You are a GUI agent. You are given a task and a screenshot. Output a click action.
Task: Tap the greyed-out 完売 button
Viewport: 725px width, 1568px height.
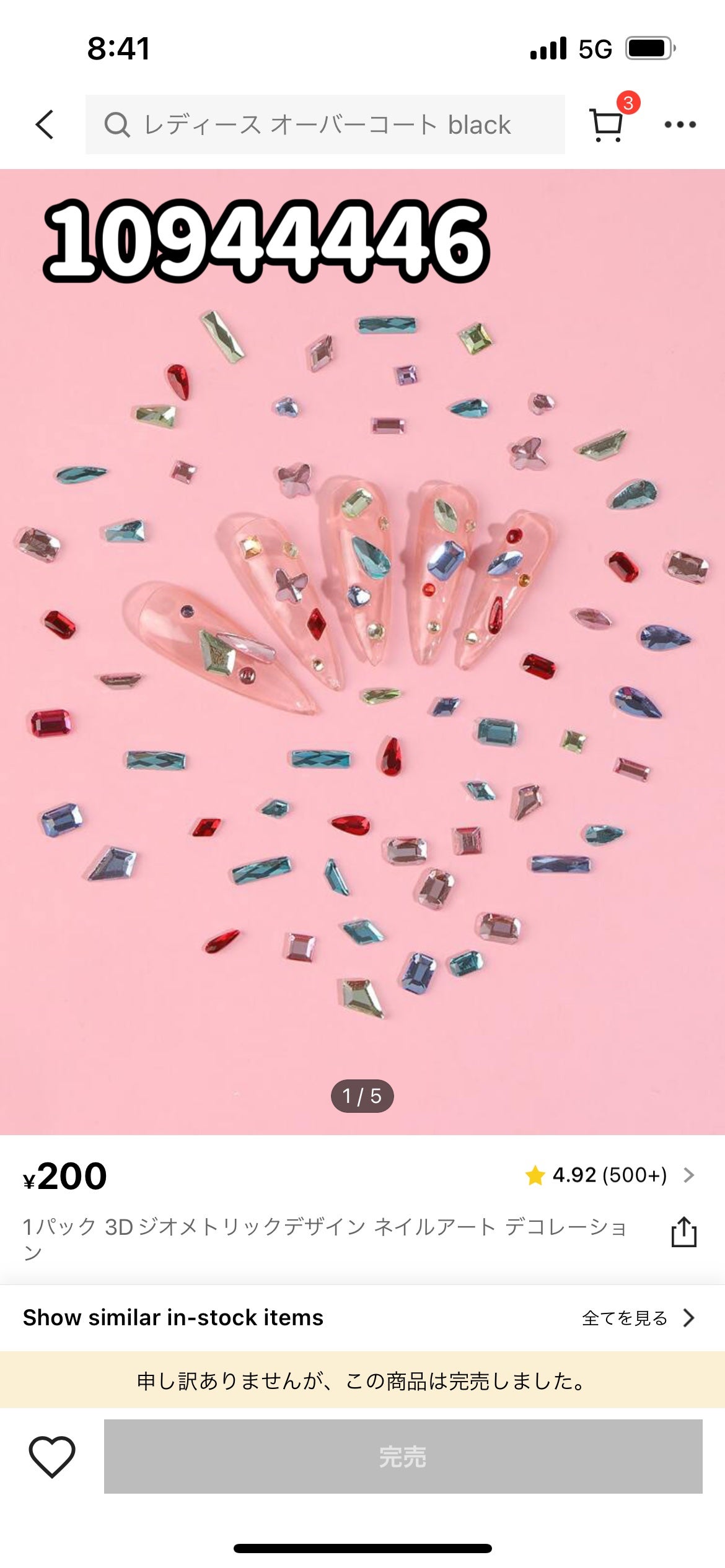(x=403, y=1456)
